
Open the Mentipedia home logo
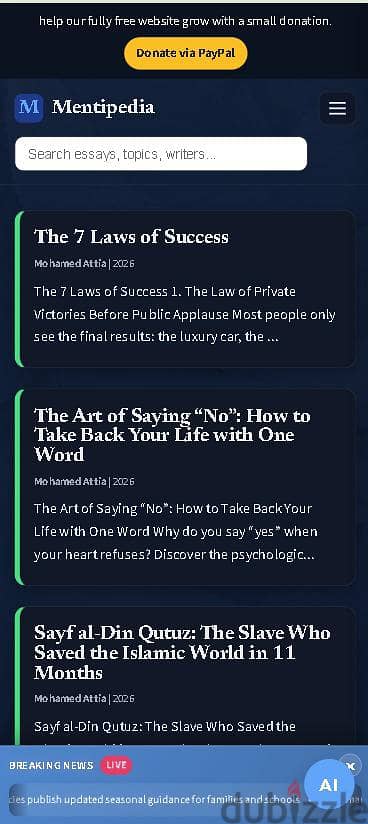[84, 107]
